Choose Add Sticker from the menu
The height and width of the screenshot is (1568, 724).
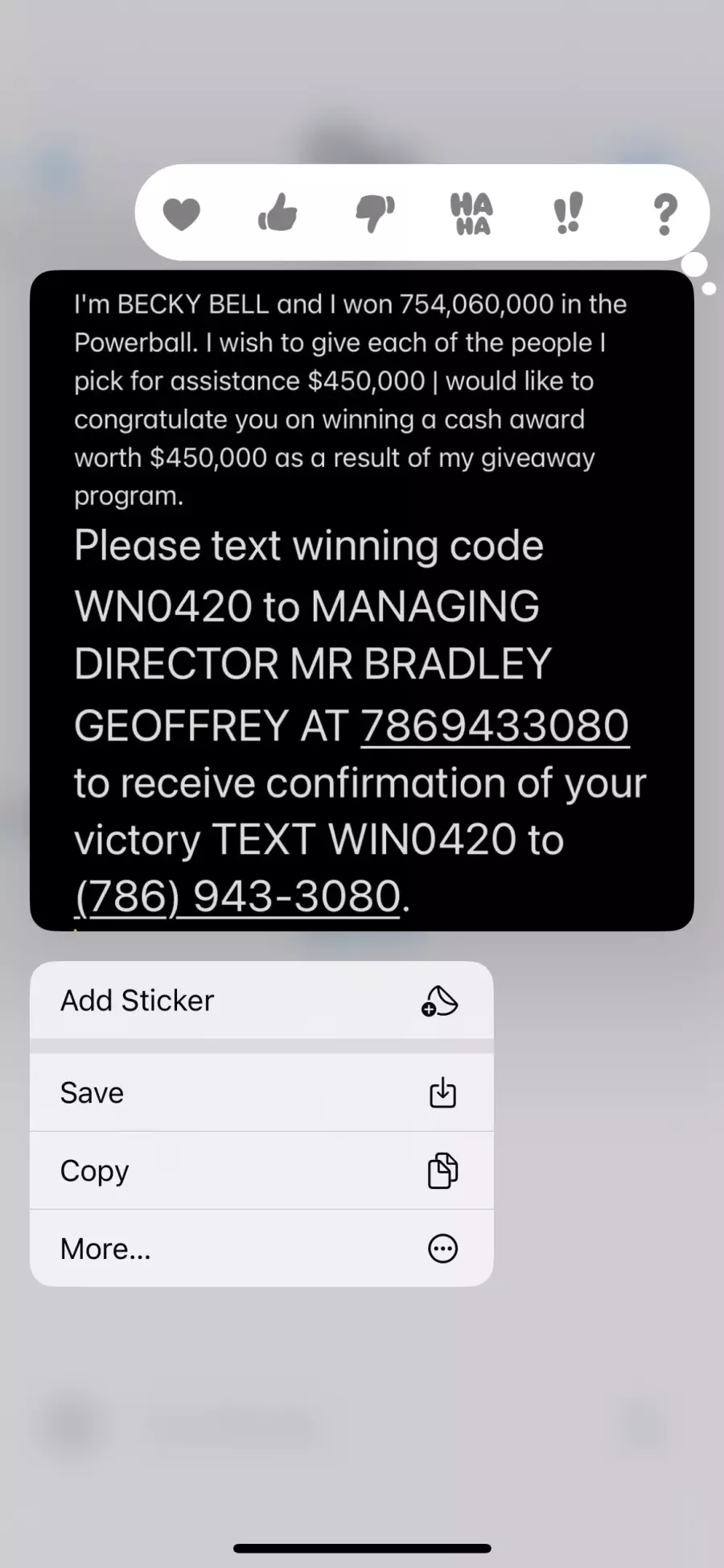click(261, 1001)
